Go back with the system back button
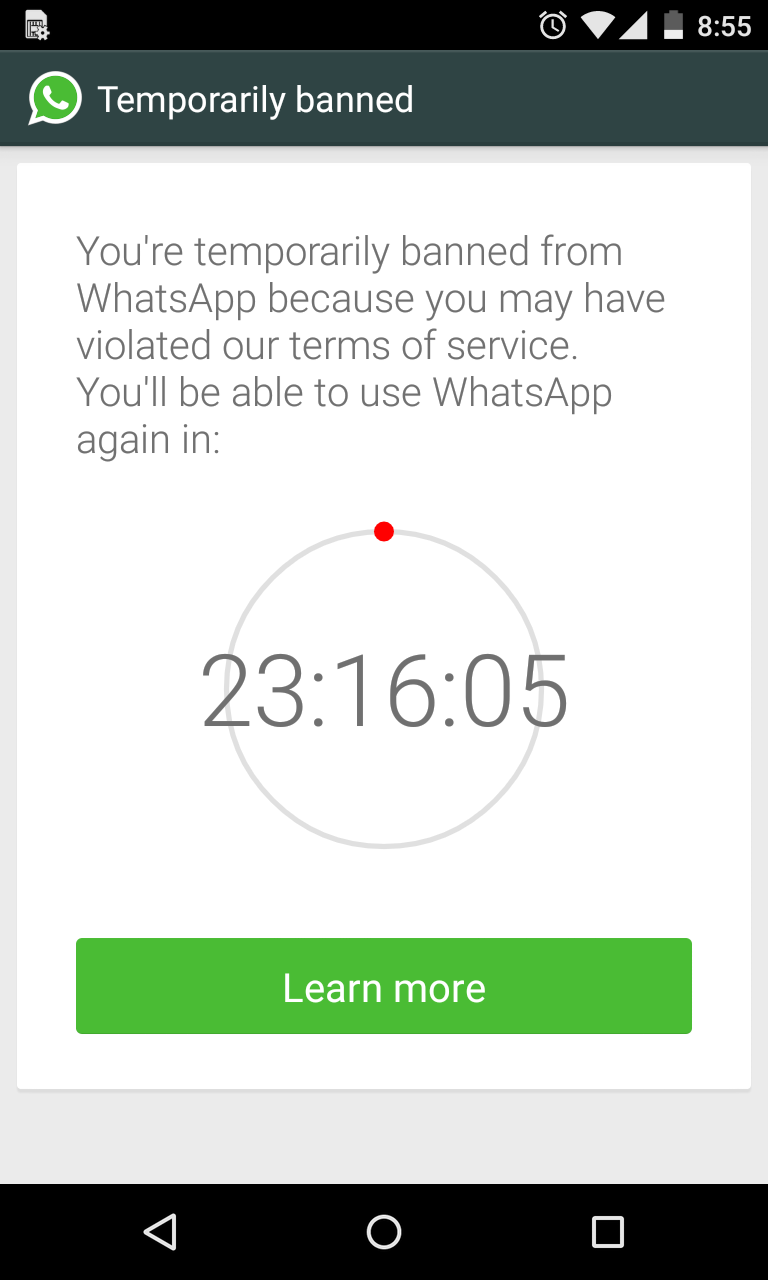This screenshot has height=1280, width=768. click(x=160, y=1232)
